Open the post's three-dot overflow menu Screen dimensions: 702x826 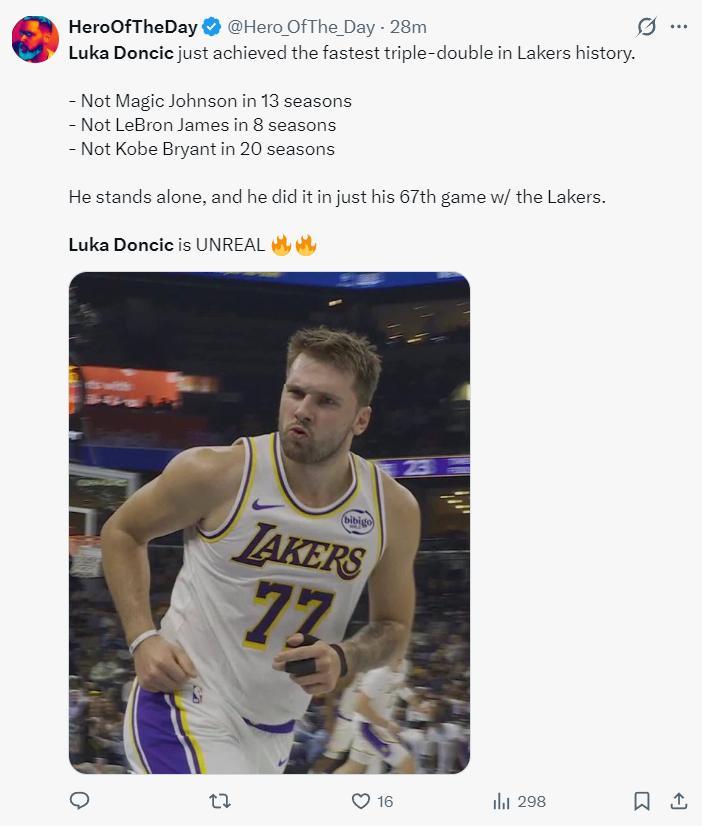679,27
